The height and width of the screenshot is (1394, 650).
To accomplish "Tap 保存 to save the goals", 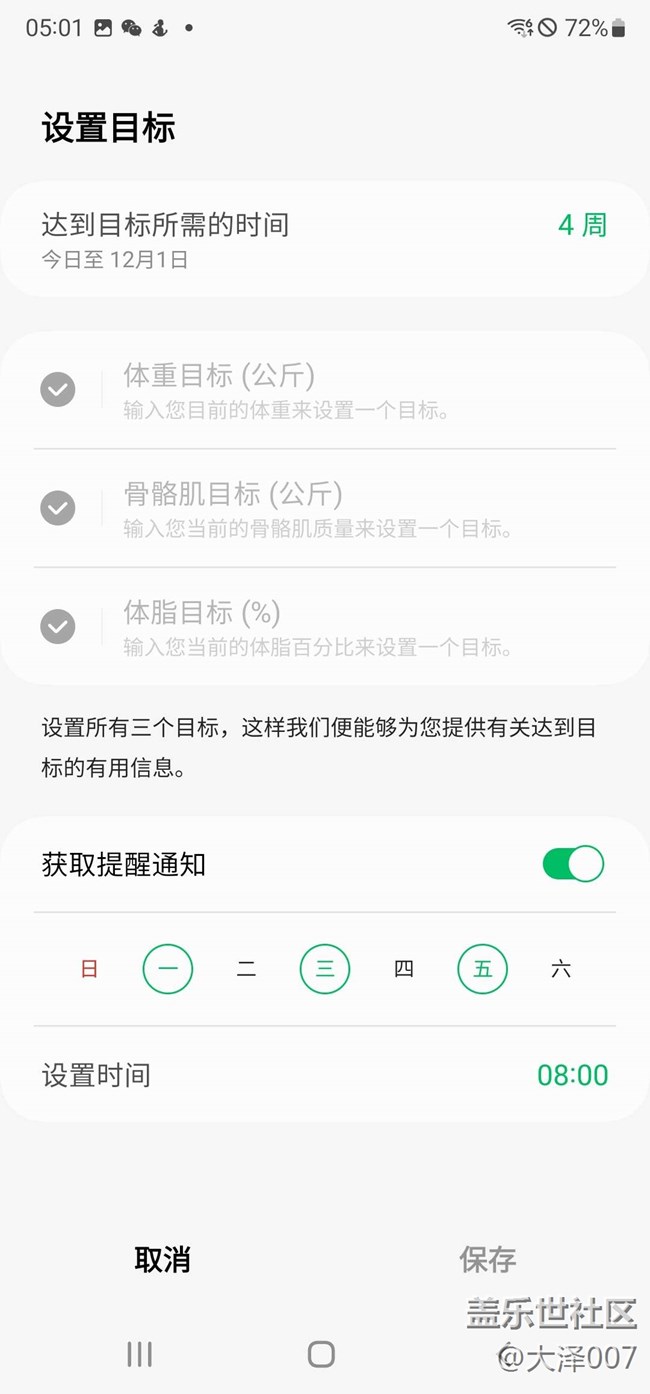I will tap(487, 1259).
